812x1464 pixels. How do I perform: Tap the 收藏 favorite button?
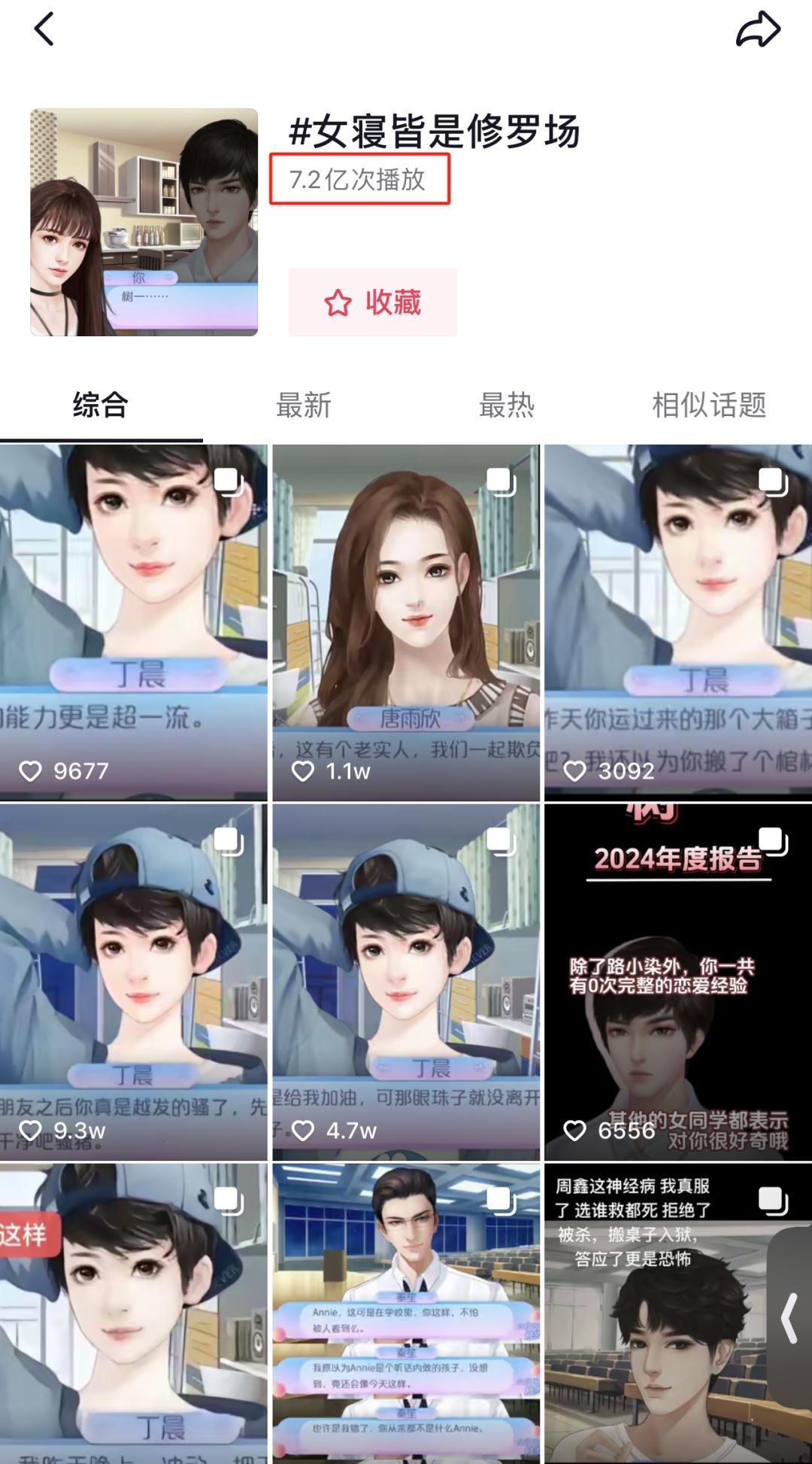click(x=373, y=302)
